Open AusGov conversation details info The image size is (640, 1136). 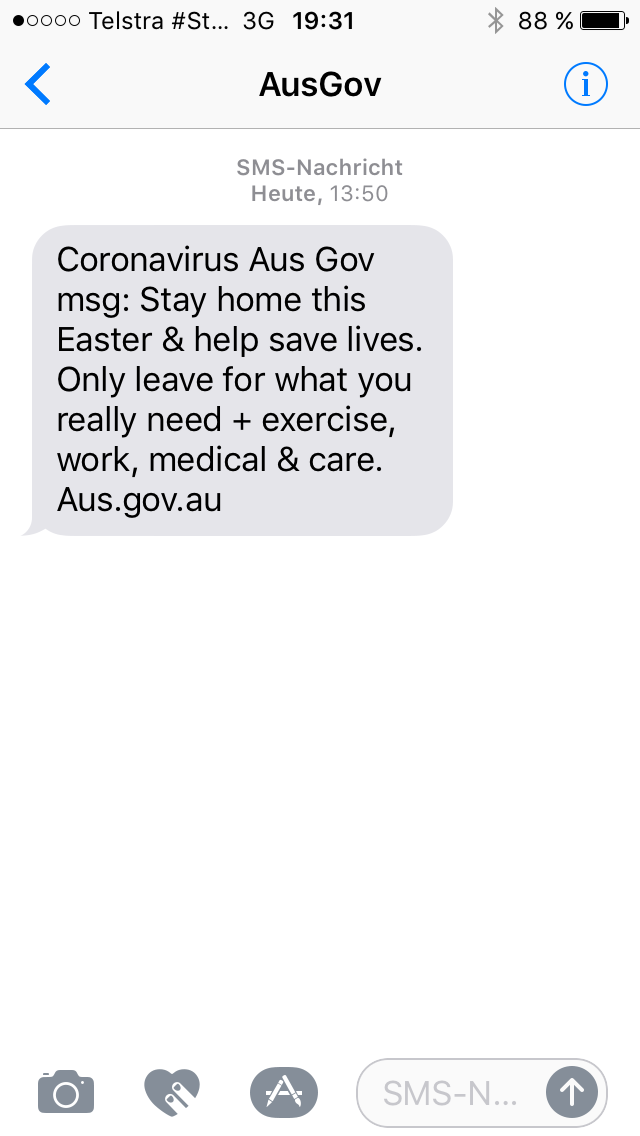[585, 85]
